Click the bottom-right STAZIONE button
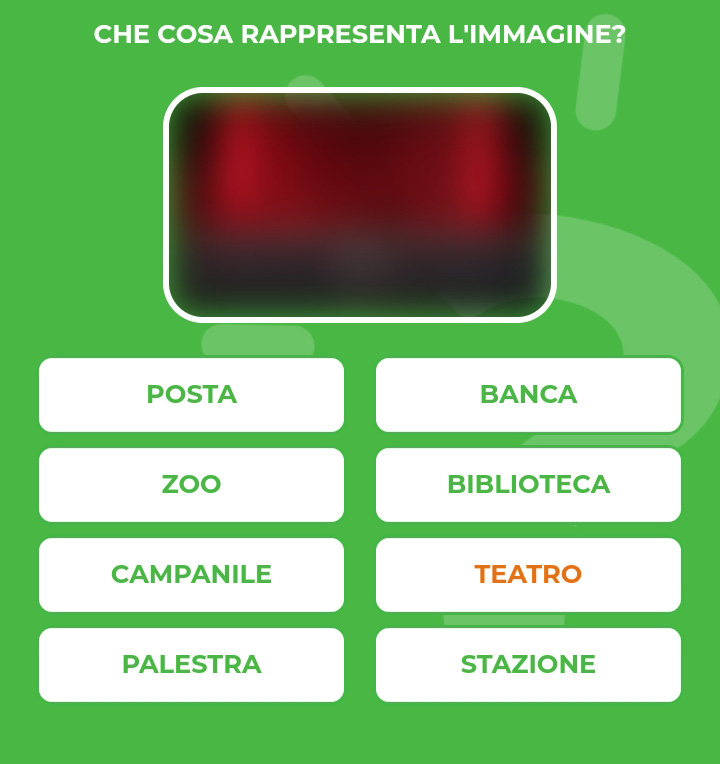Image resolution: width=720 pixels, height=764 pixels. coord(528,664)
